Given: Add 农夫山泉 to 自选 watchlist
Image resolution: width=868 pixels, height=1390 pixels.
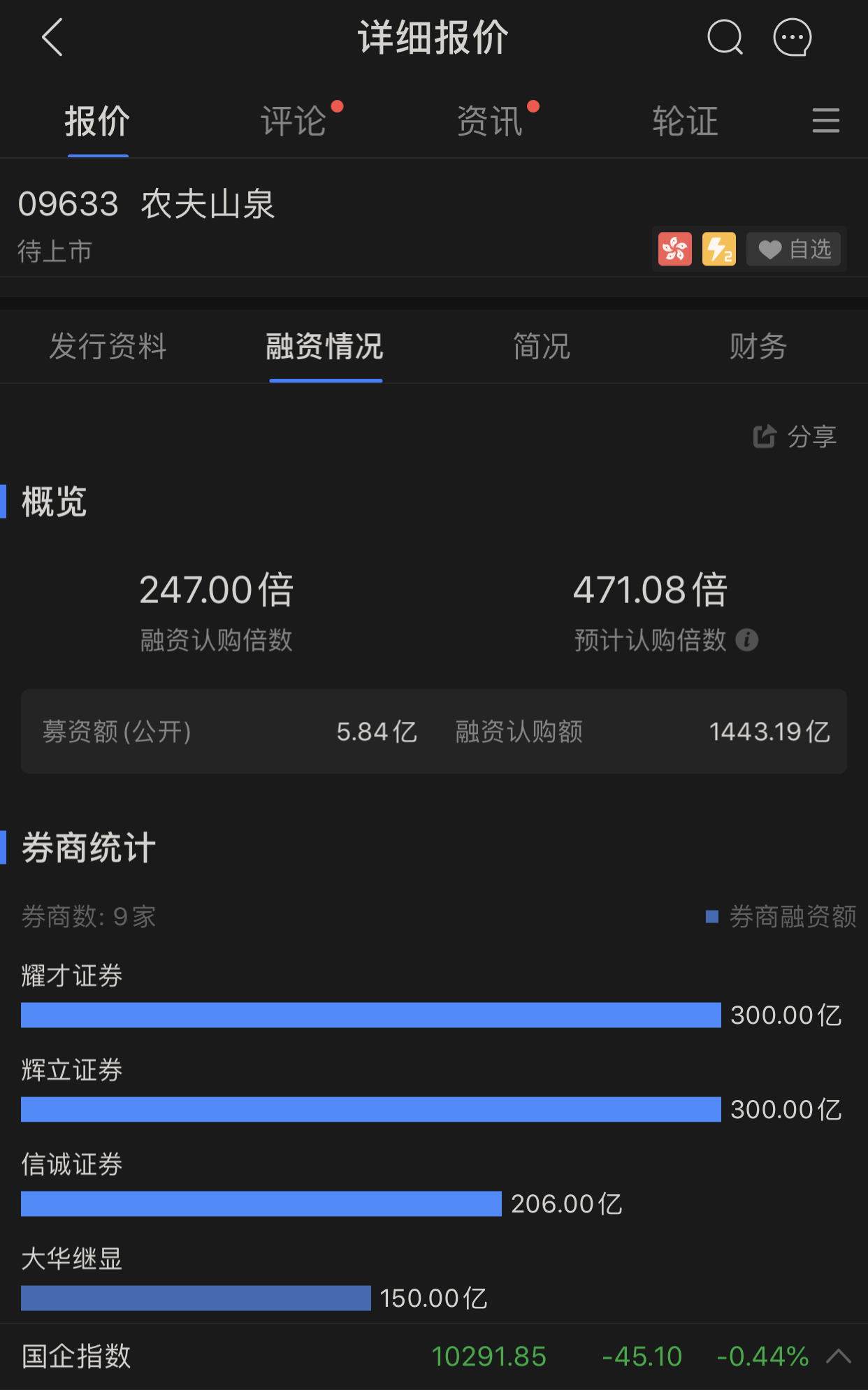Looking at the screenshot, I should pos(795,249).
